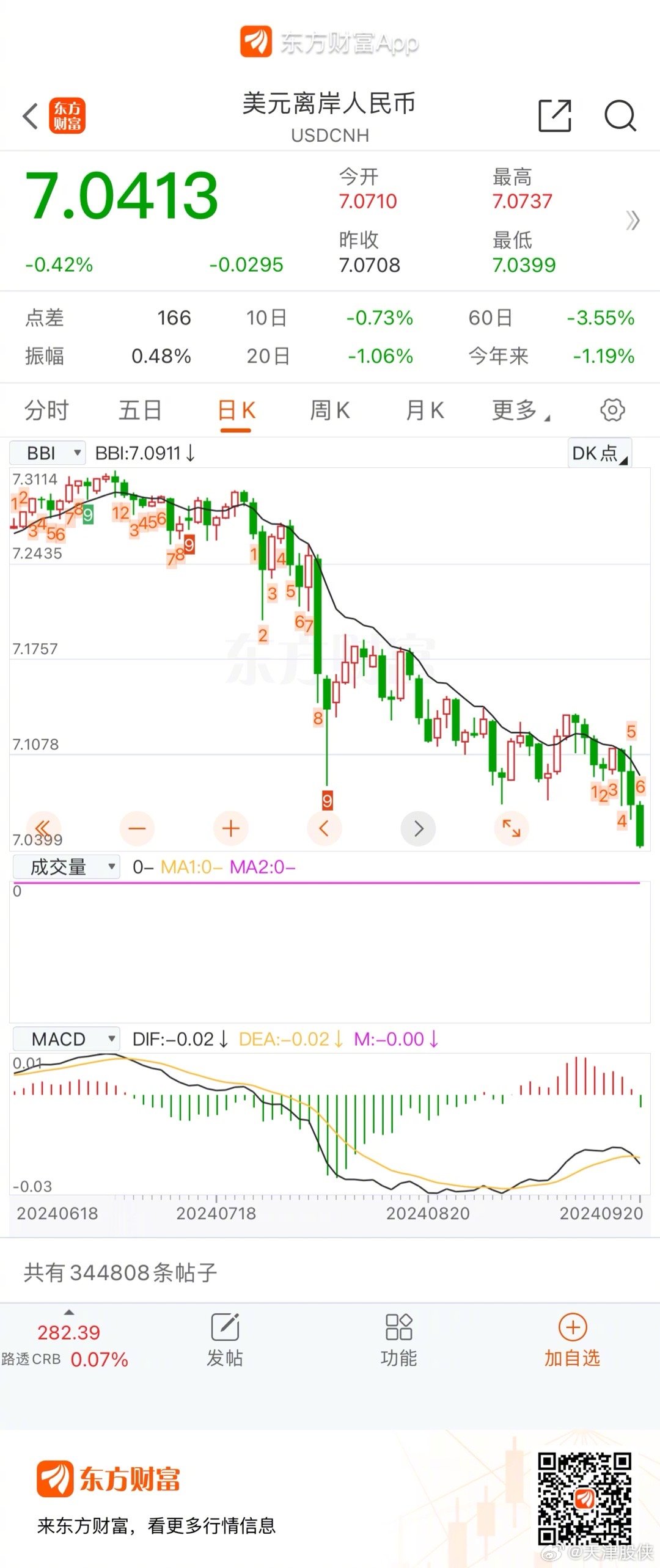Screen dimensions: 660x1568
Task: Switch to the 分时 chart tab
Action: [x=46, y=410]
